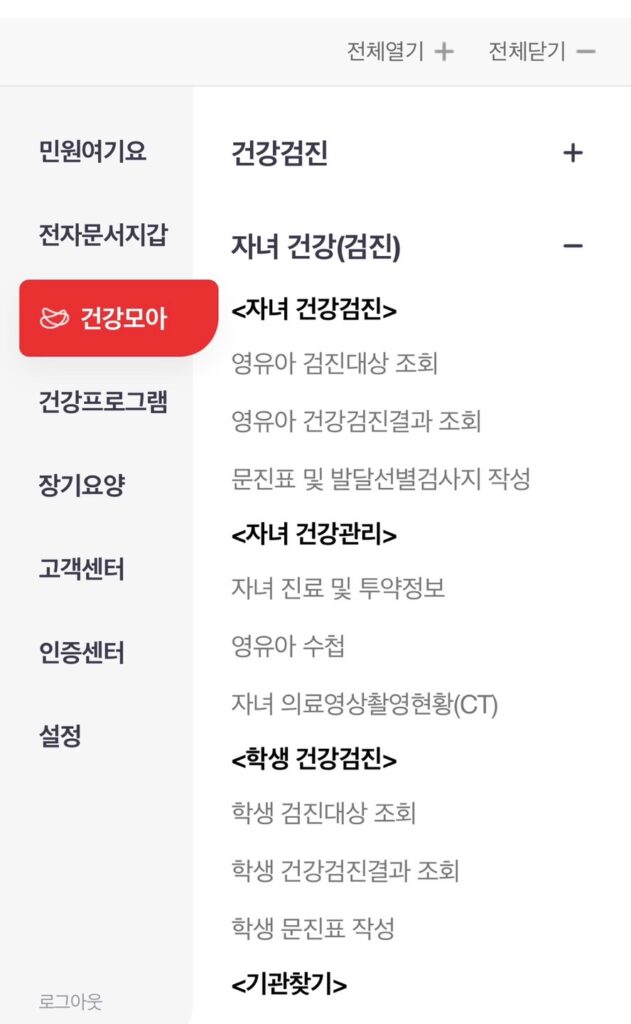Open the 고객센터 side menu
The image size is (631, 1024).
tap(82, 570)
